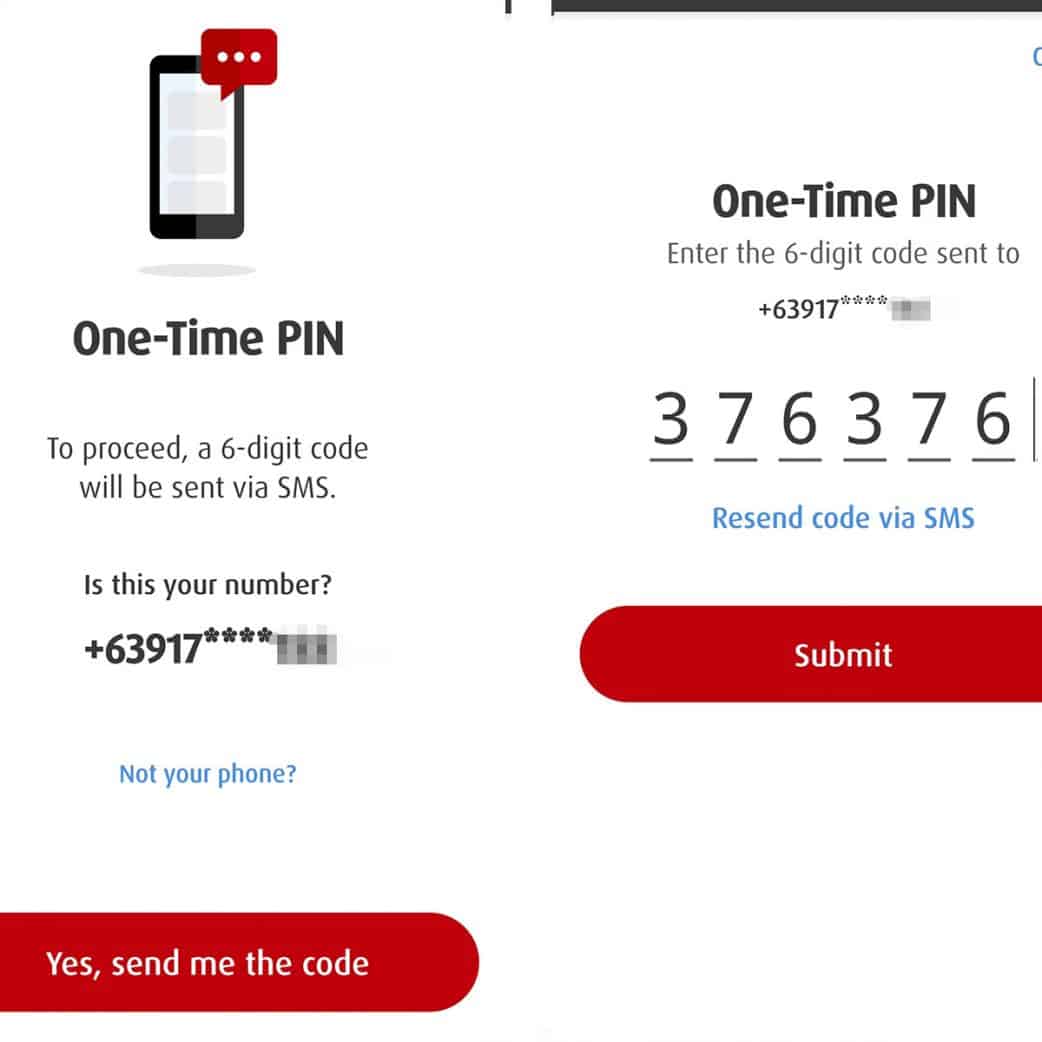The image size is (1042, 1042).
Task: Submit the One-Time PIN
Action: (x=842, y=655)
